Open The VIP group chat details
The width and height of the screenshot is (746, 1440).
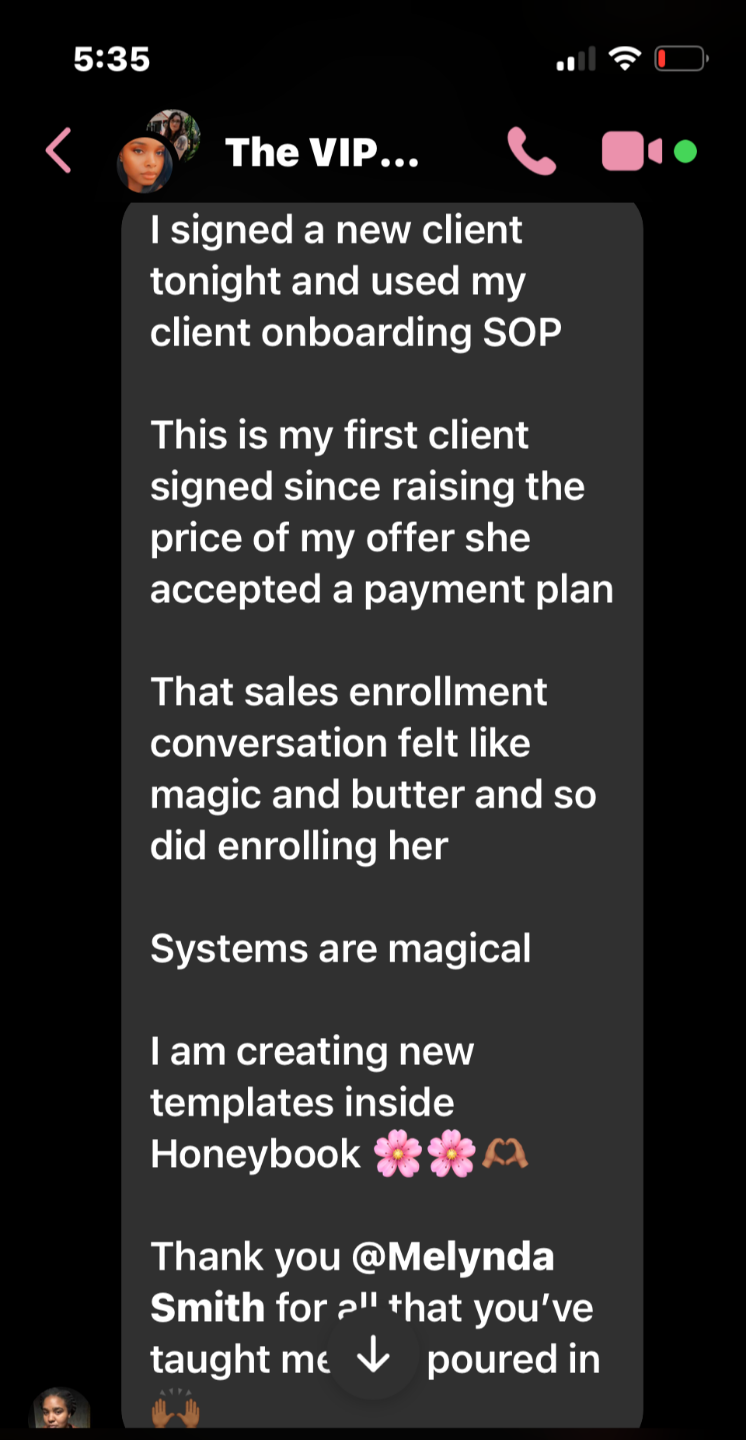pyautogui.click(x=321, y=153)
